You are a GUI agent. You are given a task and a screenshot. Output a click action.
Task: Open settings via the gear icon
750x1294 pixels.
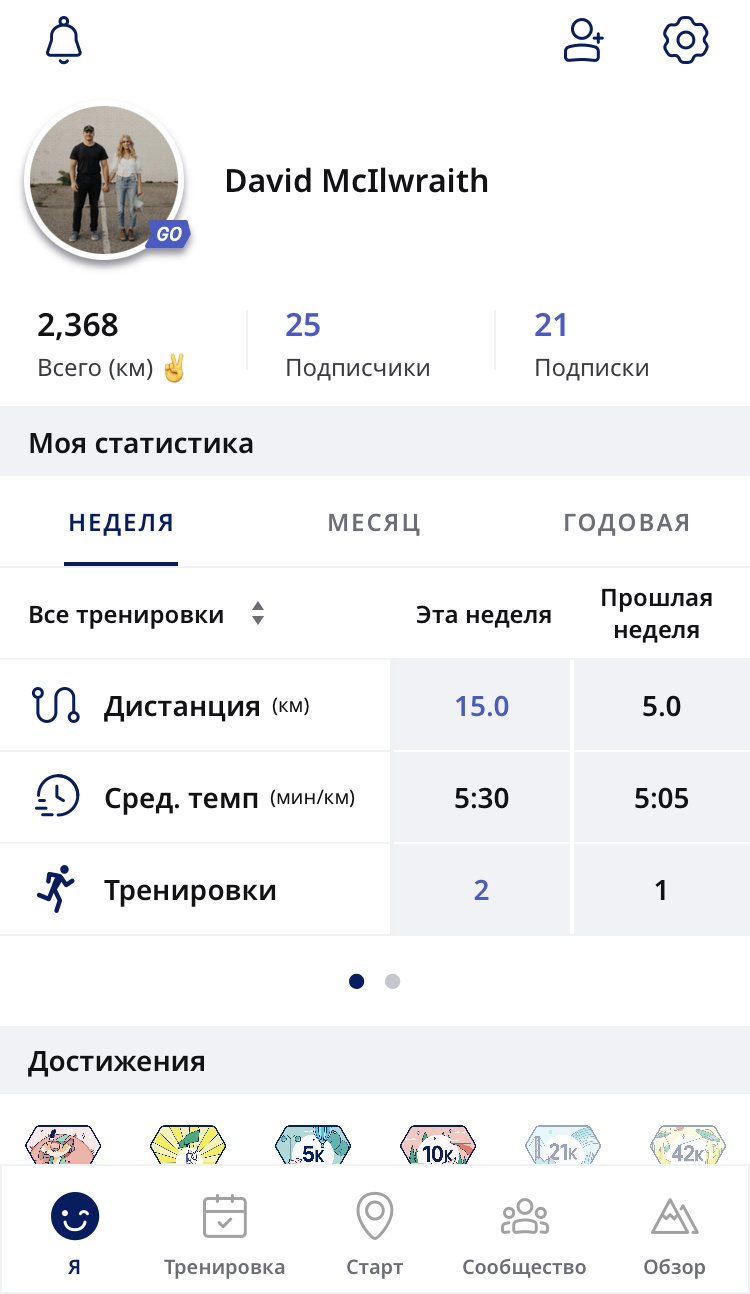[x=686, y=41]
